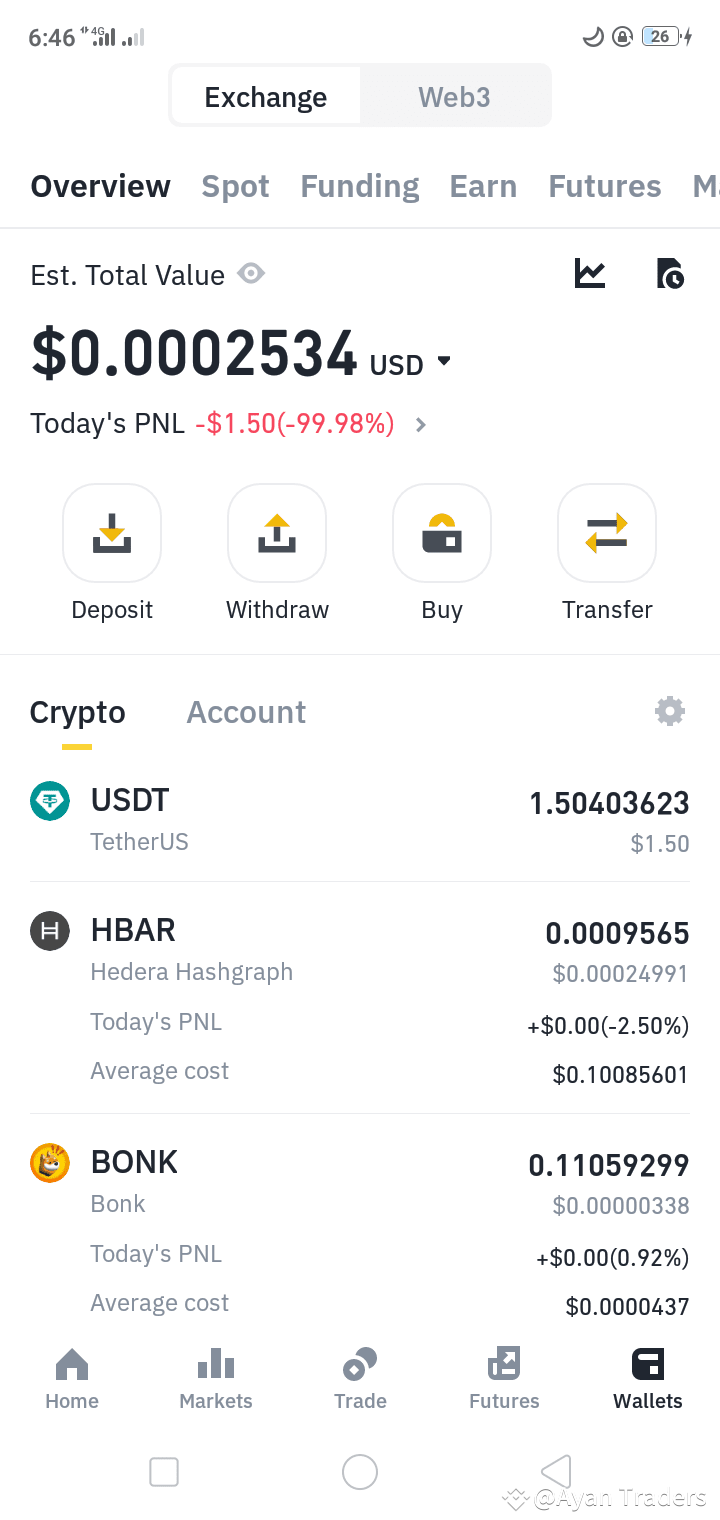Select the Earn tab
Image resolution: width=720 pixels, height=1520 pixels.
(483, 186)
